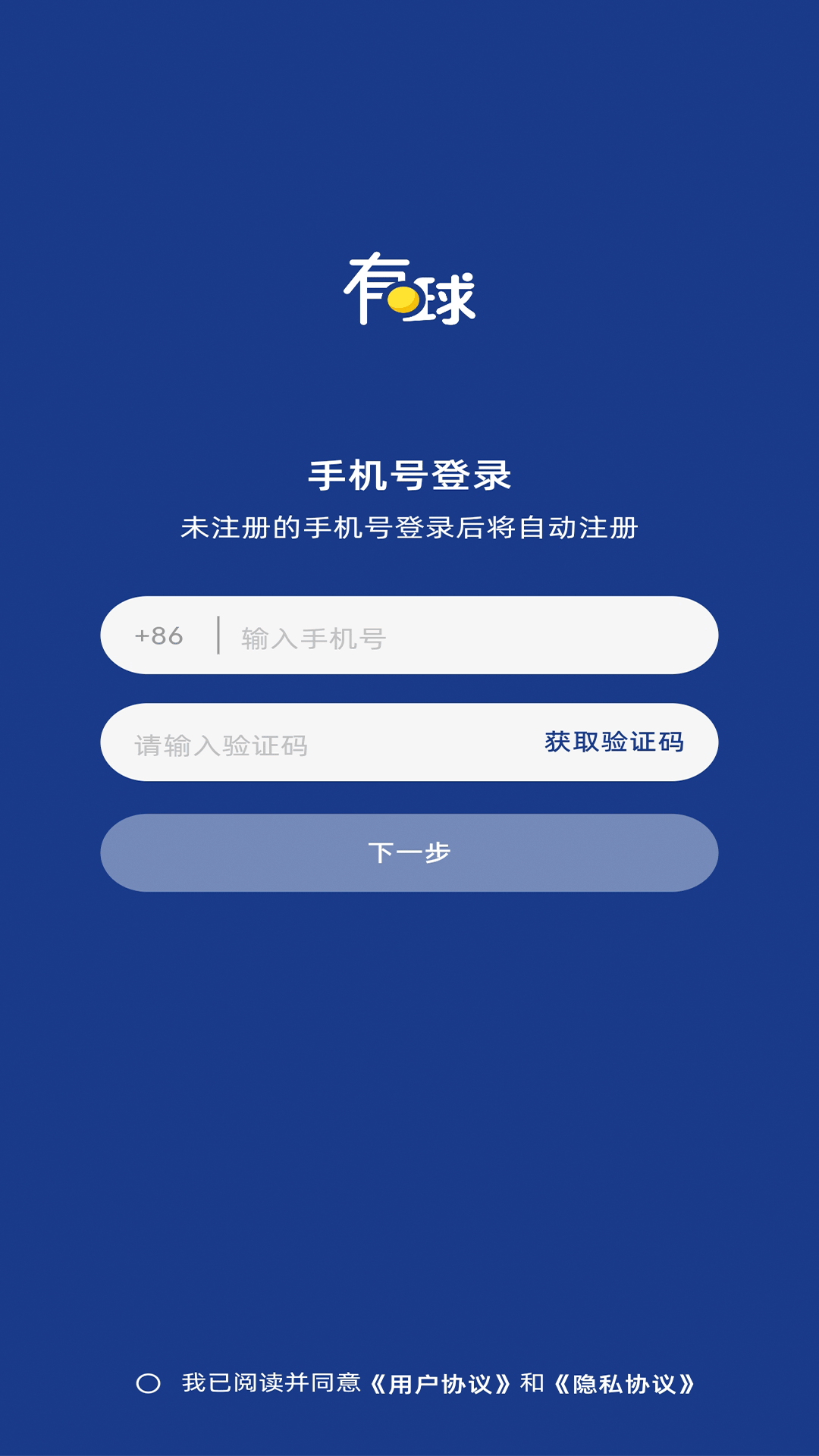The height and width of the screenshot is (1456, 819).
Task: Click the registration notice text
Action: 409,527
